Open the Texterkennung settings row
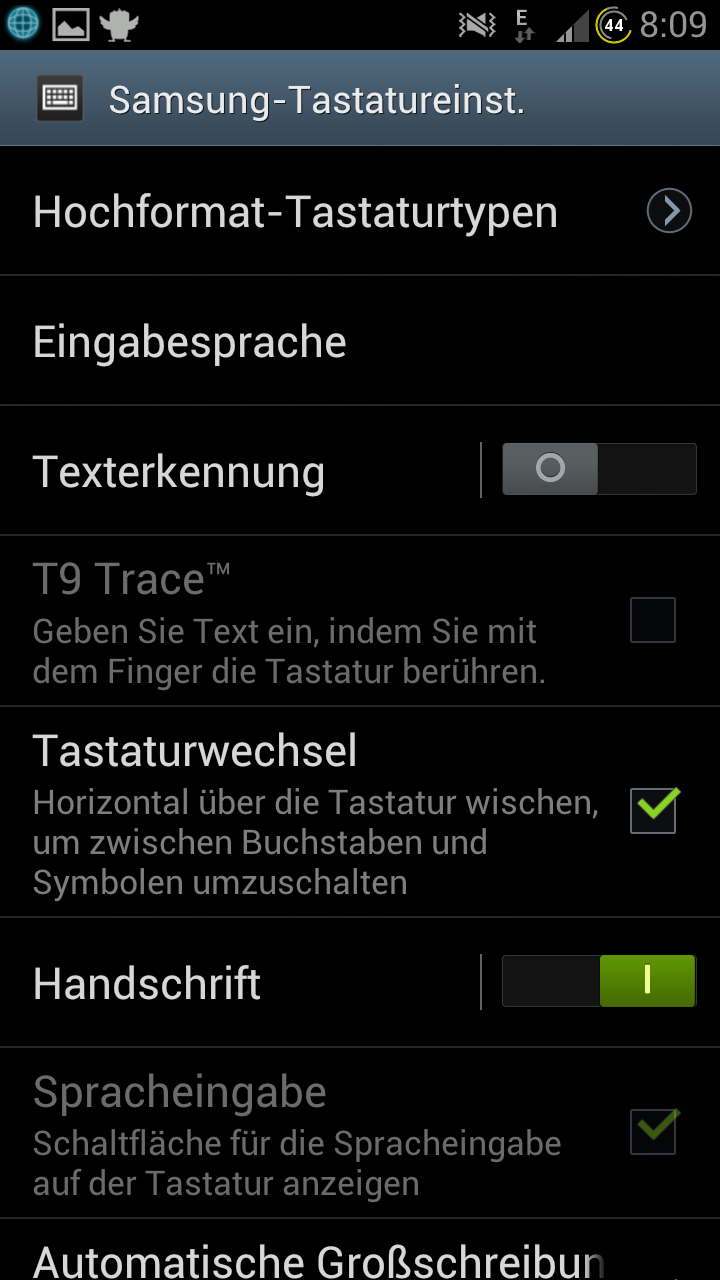 coord(240,471)
